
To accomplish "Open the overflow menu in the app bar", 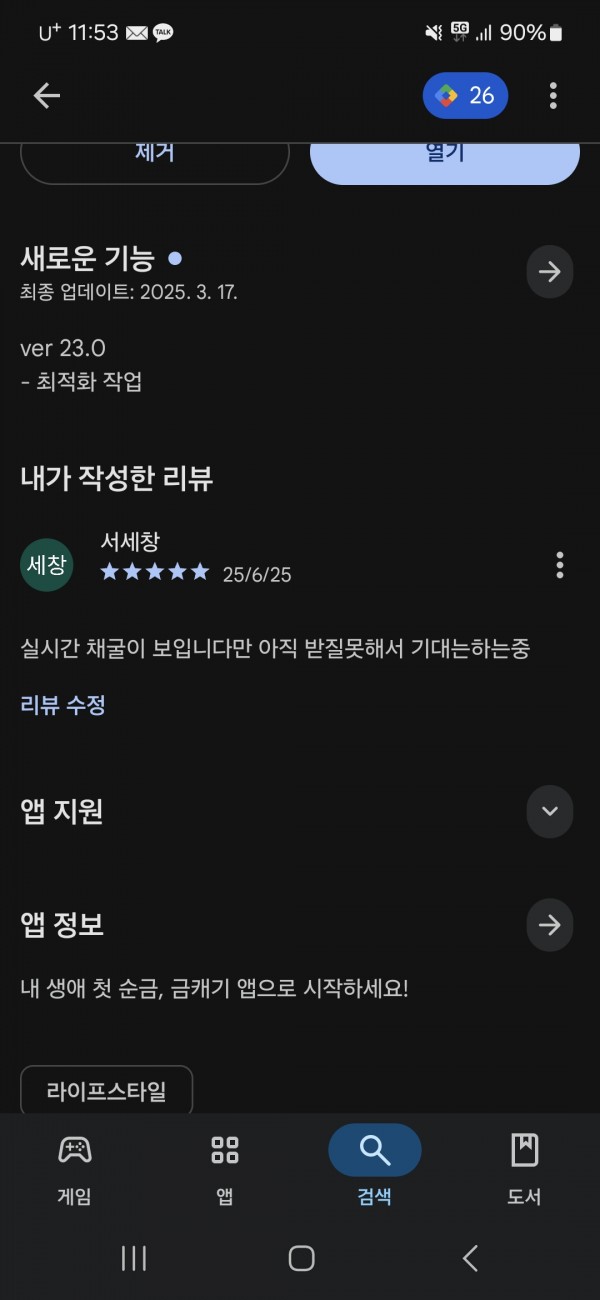I will (x=553, y=96).
